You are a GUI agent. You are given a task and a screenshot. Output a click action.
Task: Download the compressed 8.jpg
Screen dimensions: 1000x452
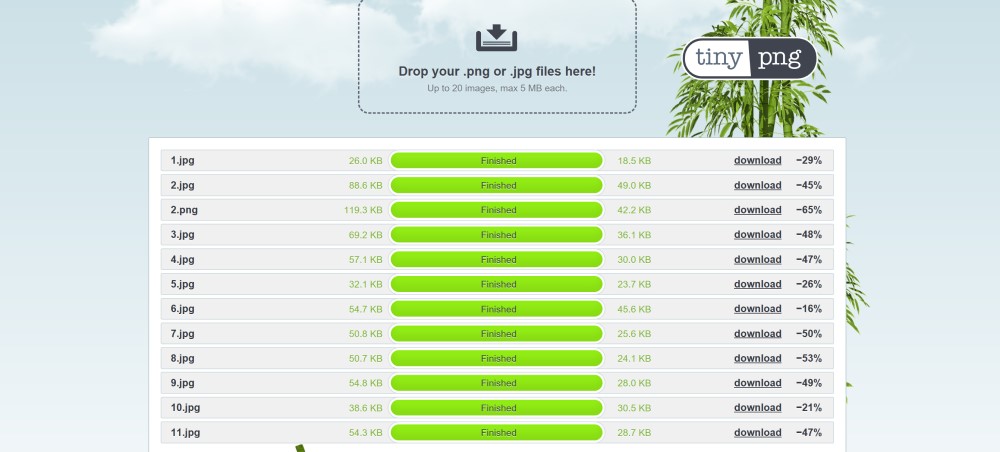tap(757, 358)
